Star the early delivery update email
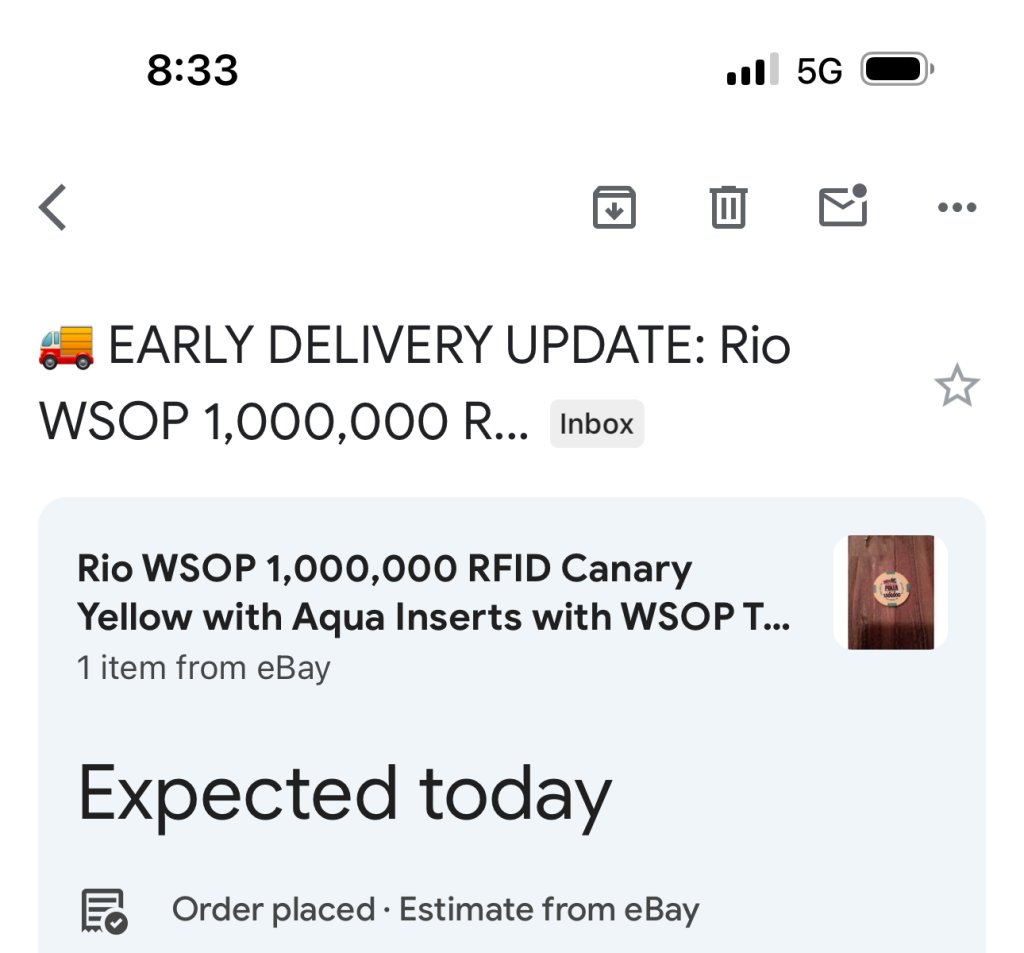 (956, 386)
